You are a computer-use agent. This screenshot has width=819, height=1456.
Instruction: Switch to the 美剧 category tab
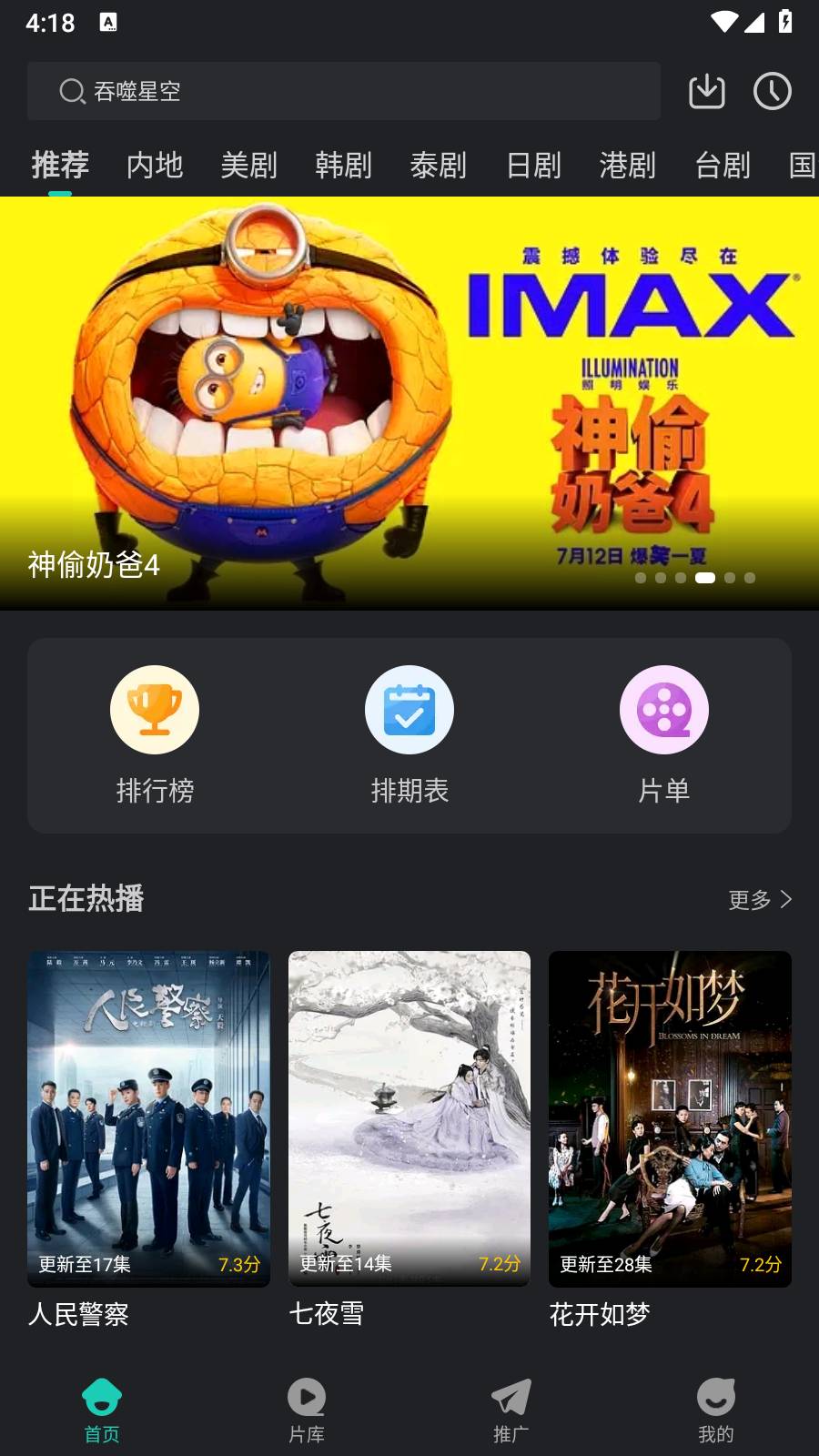pyautogui.click(x=248, y=166)
